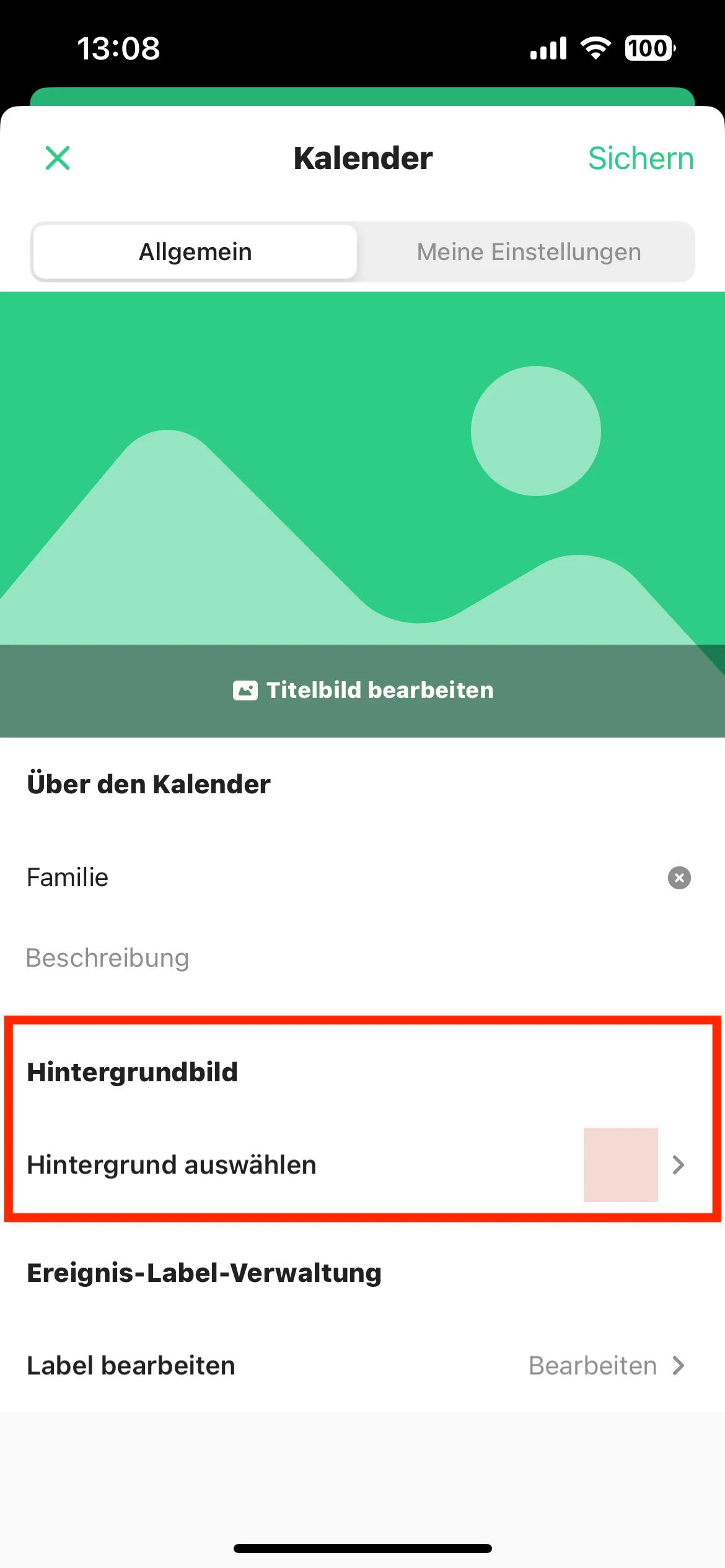Close the Kalender settings sheet
This screenshot has height=1568, width=725.
pos(58,158)
